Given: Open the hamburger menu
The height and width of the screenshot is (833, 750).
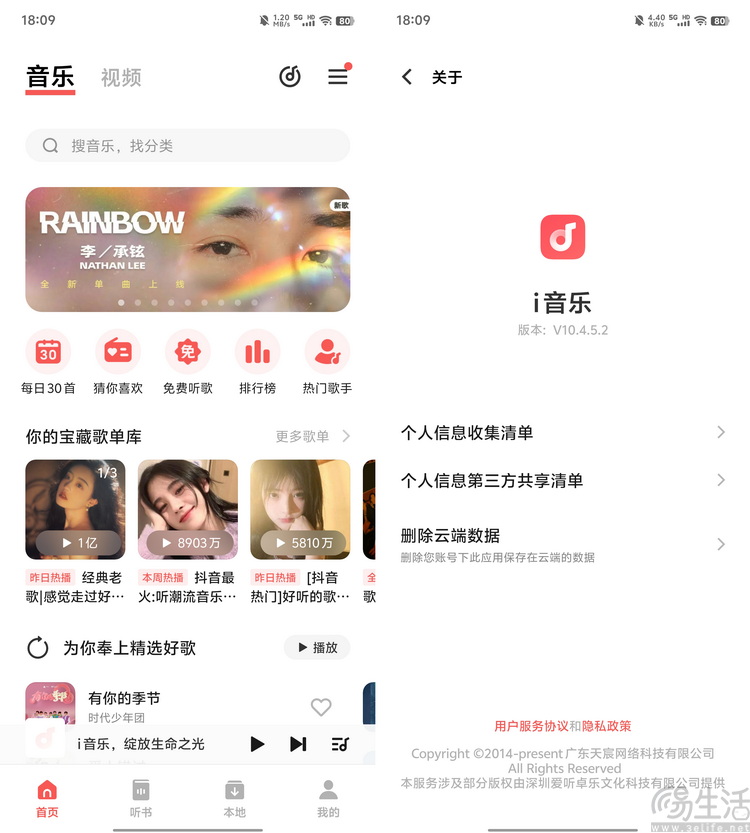Looking at the screenshot, I should (x=338, y=77).
